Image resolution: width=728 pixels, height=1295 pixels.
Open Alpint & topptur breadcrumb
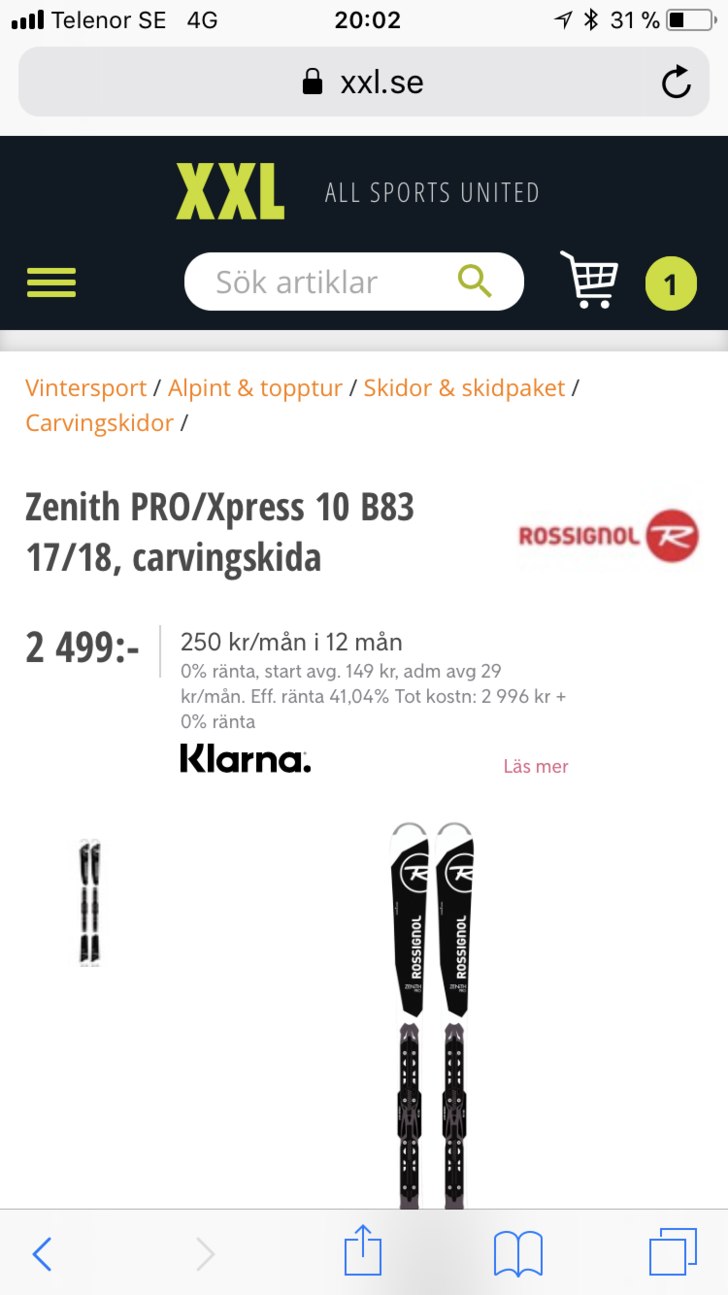255,388
